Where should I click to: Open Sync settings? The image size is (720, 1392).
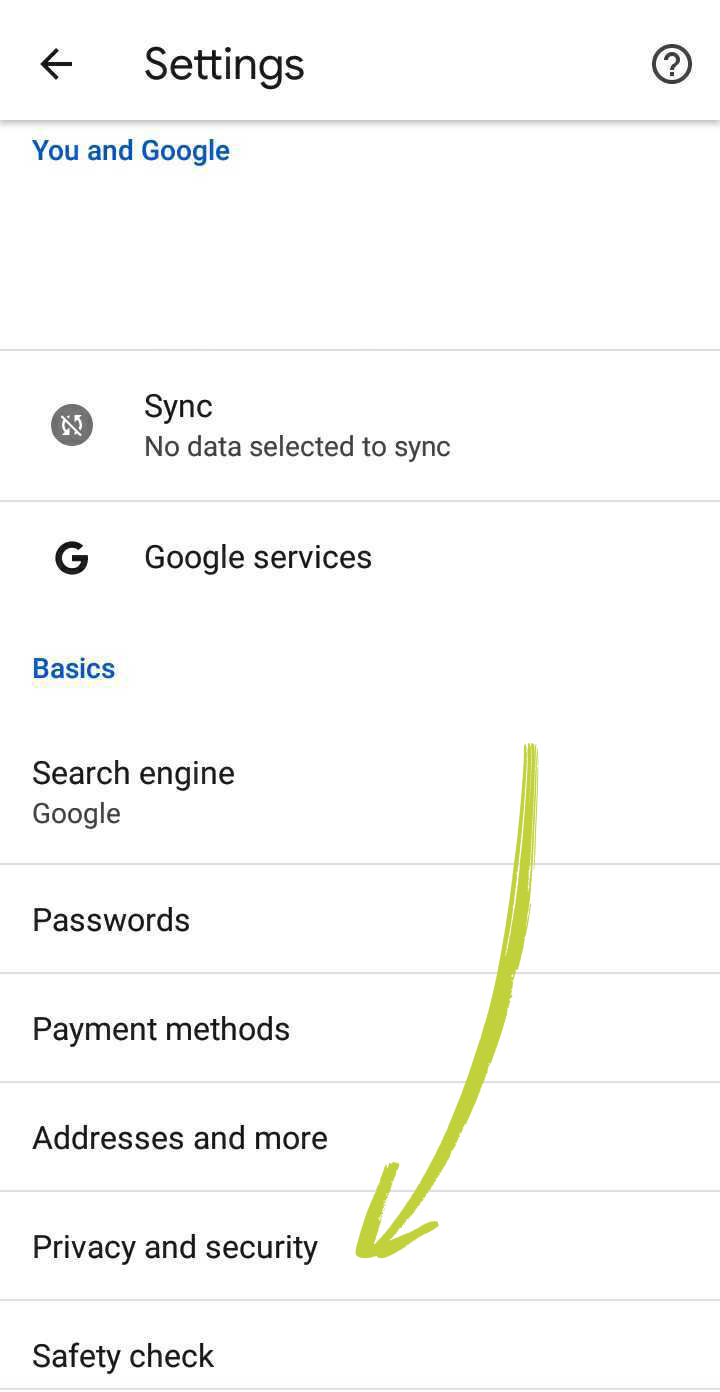coord(360,426)
